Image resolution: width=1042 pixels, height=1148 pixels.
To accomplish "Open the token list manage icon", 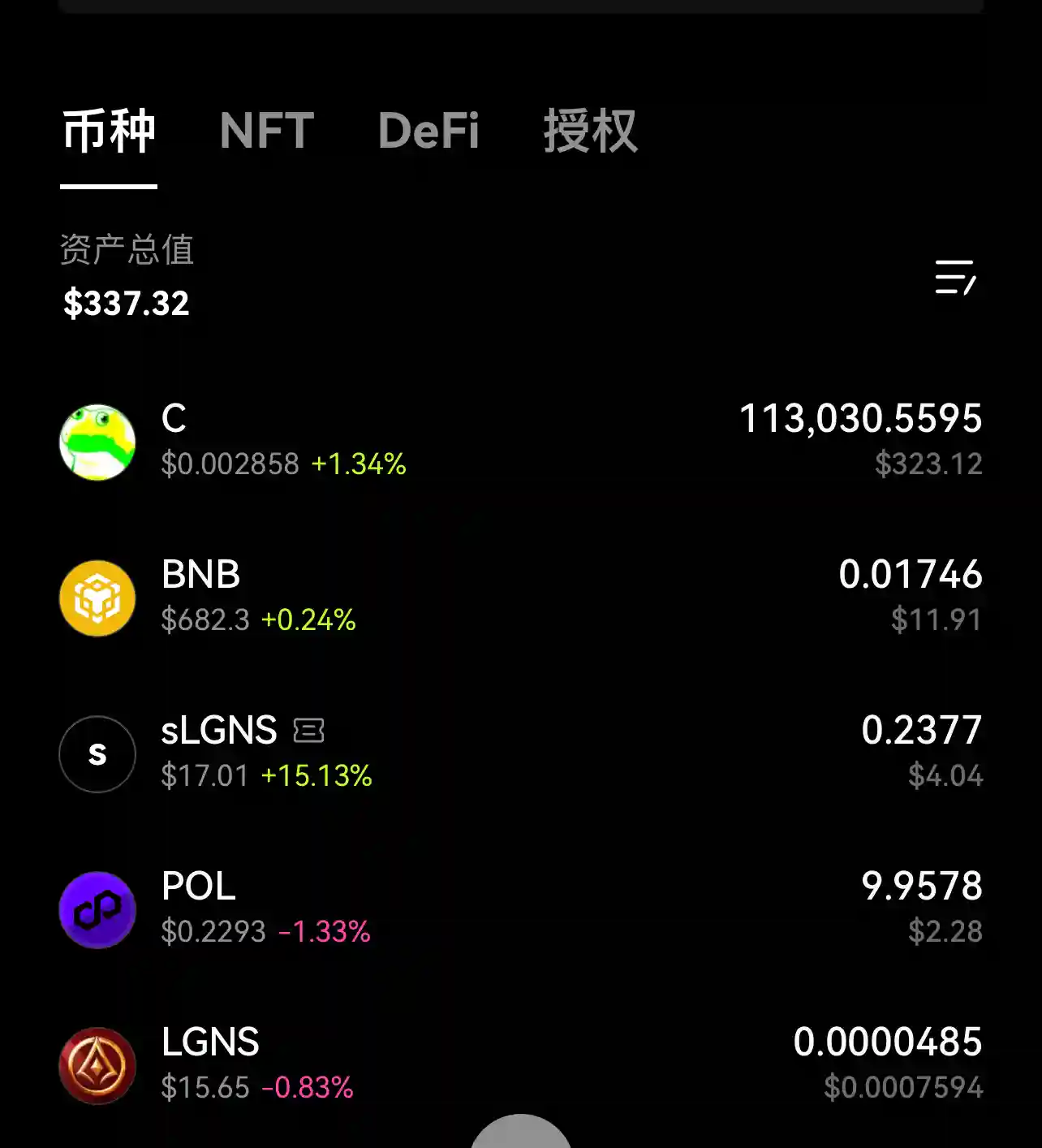I will pos(954,278).
